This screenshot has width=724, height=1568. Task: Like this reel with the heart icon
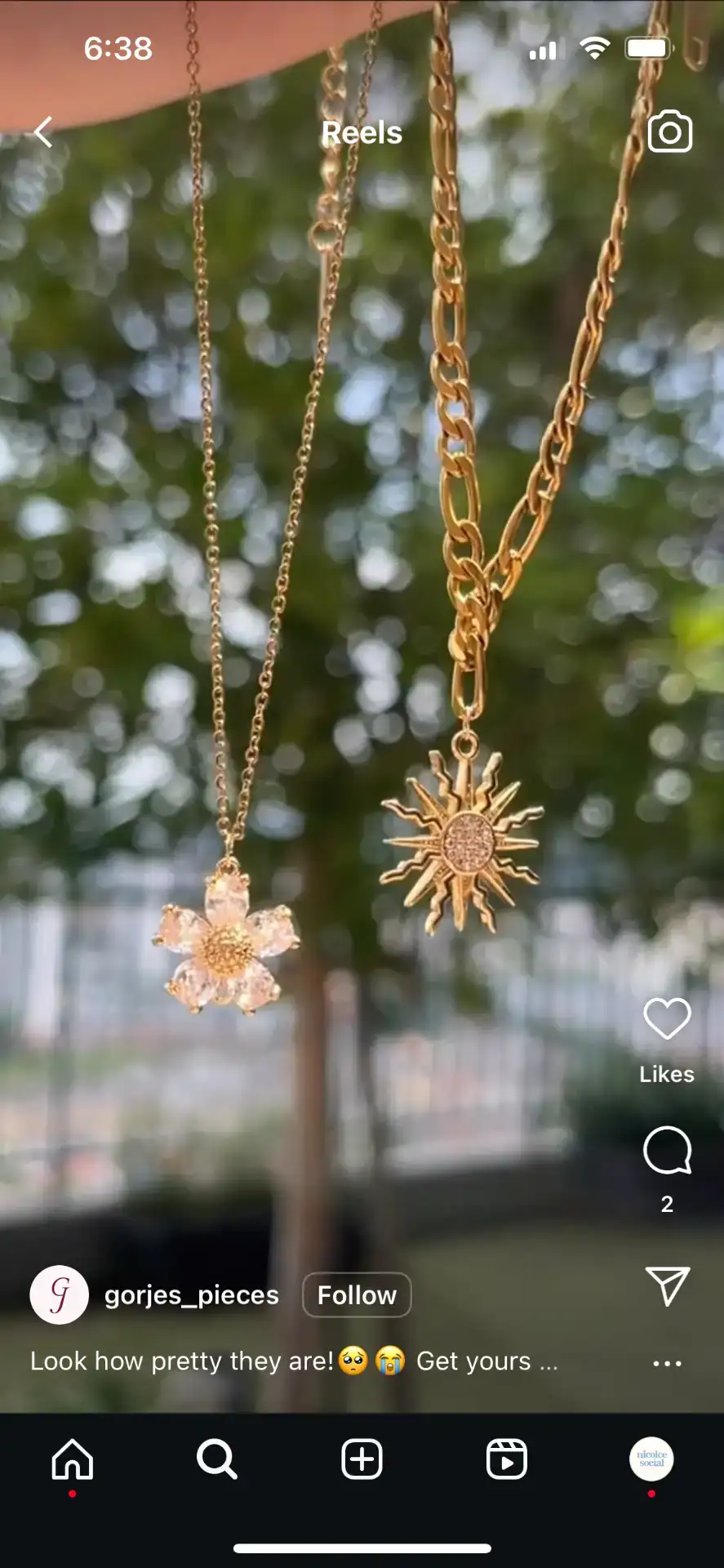click(667, 1019)
